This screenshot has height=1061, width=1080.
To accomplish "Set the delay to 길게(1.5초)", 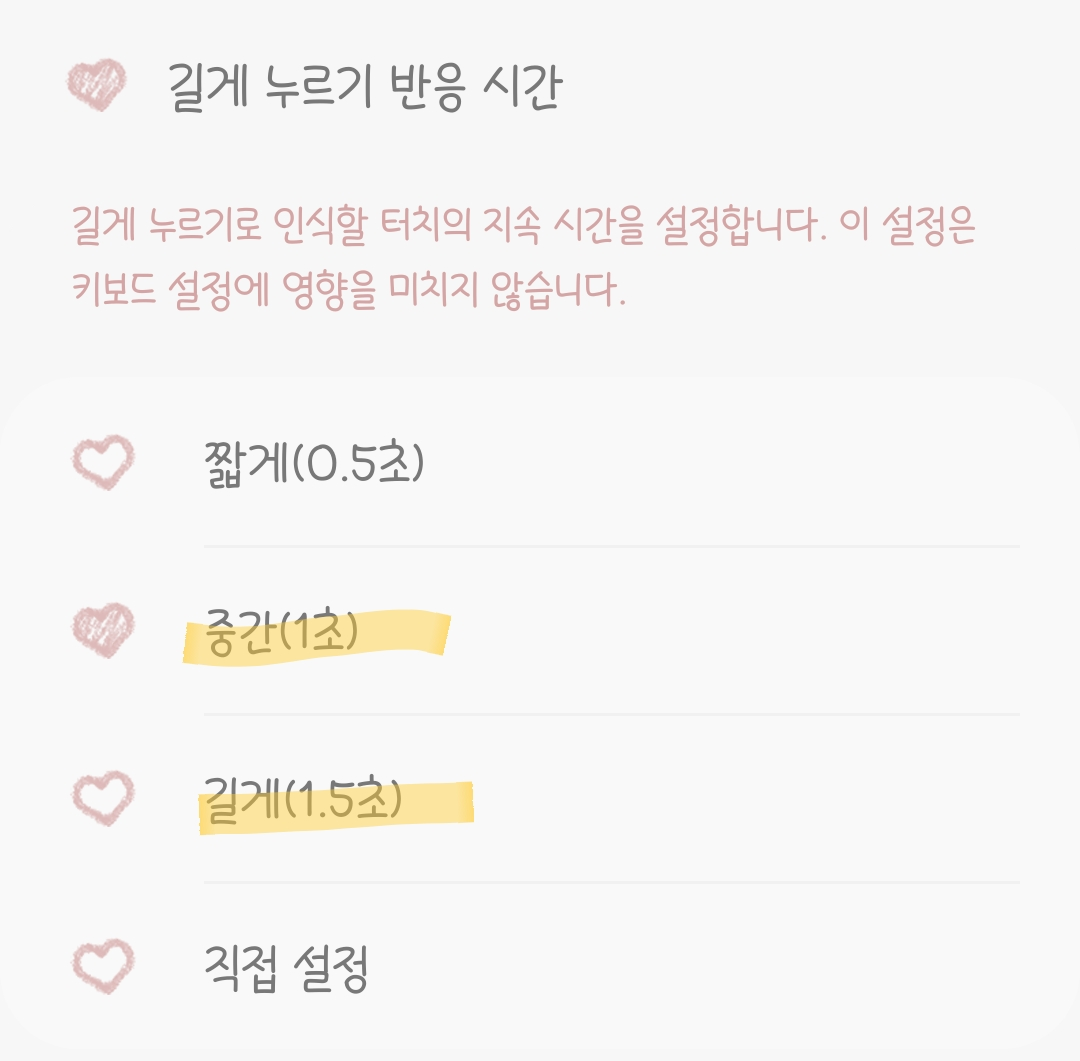I will [302, 800].
